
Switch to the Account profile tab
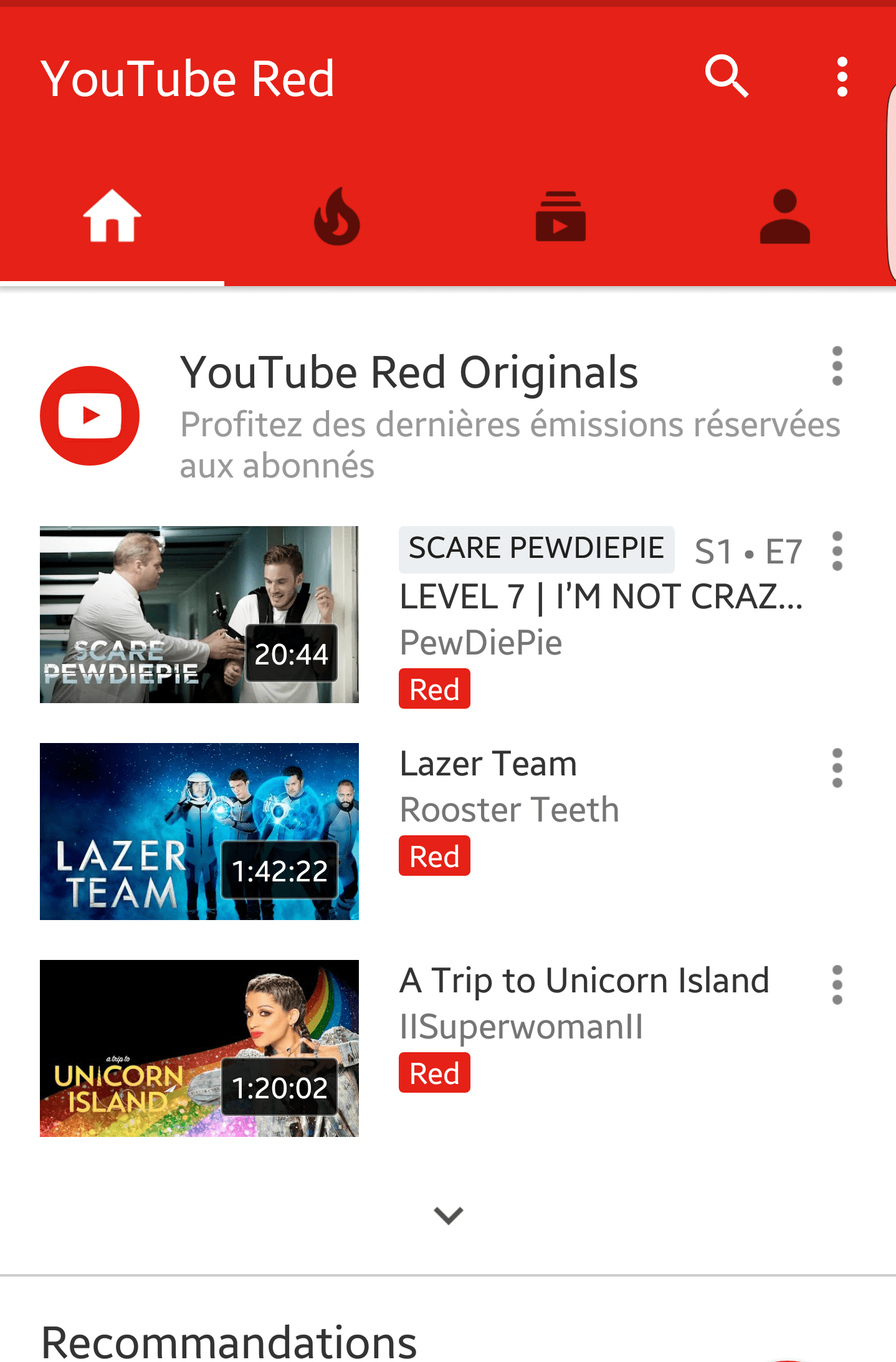pyautogui.click(x=784, y=216)
